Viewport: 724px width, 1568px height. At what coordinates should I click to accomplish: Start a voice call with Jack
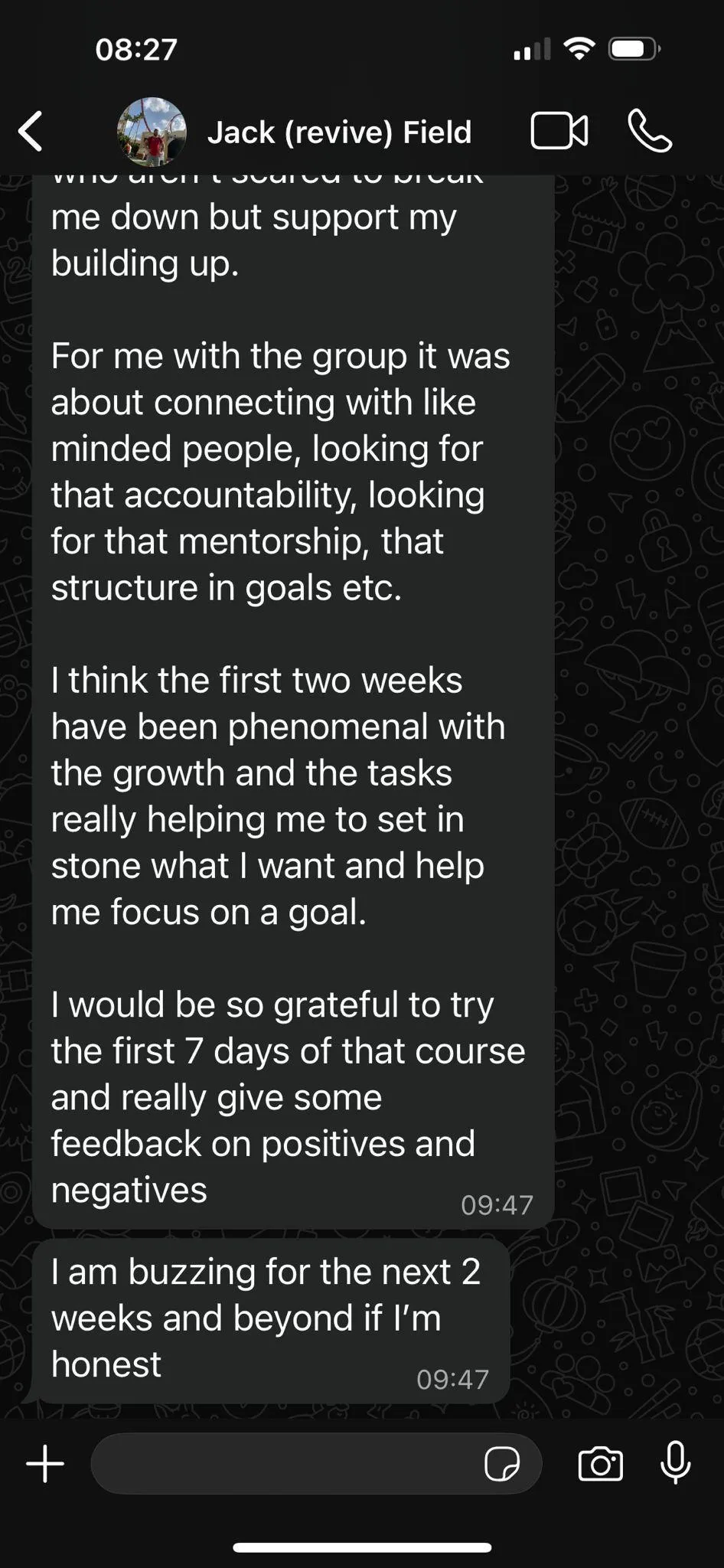coord(650,131)
